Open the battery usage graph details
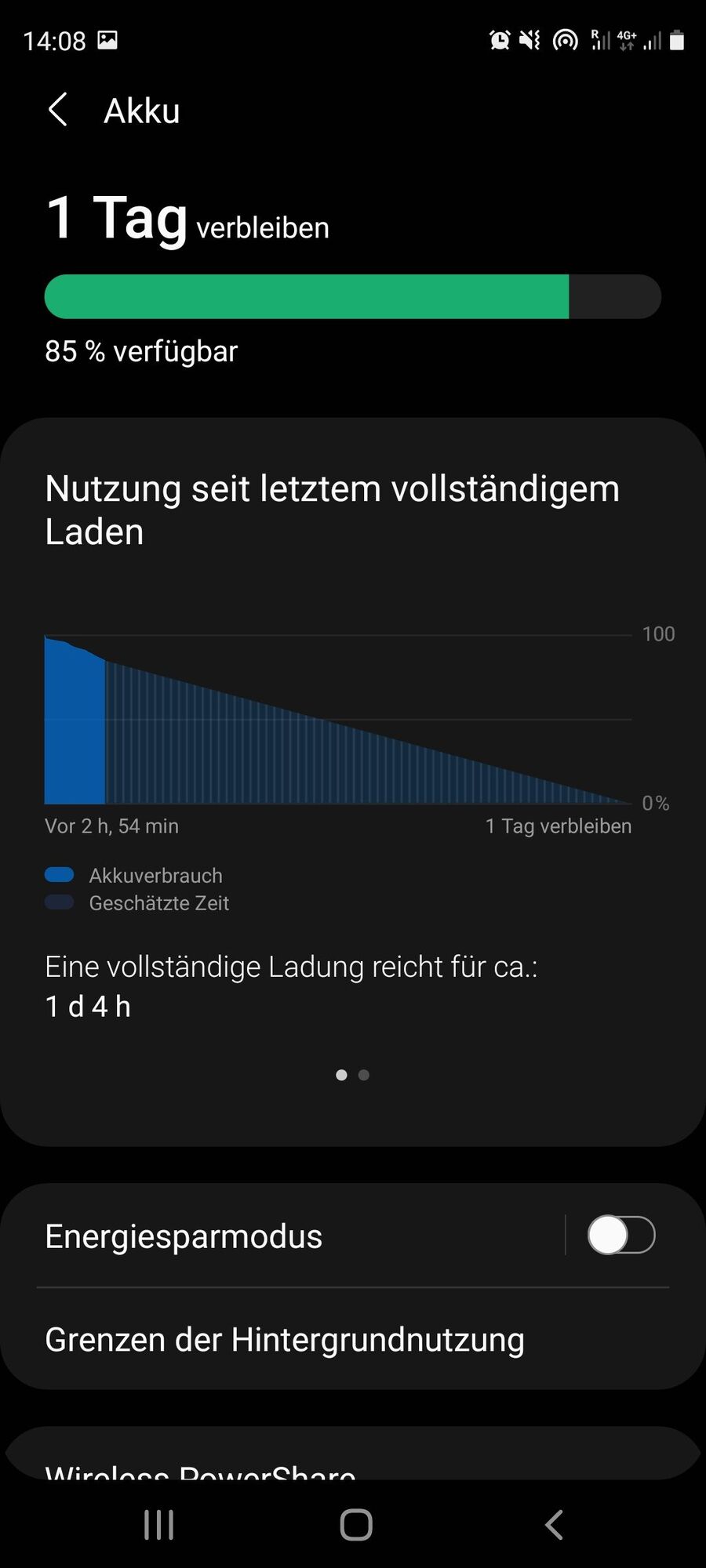The width and height of the screenshot is (706, 1568). point(337,719)
